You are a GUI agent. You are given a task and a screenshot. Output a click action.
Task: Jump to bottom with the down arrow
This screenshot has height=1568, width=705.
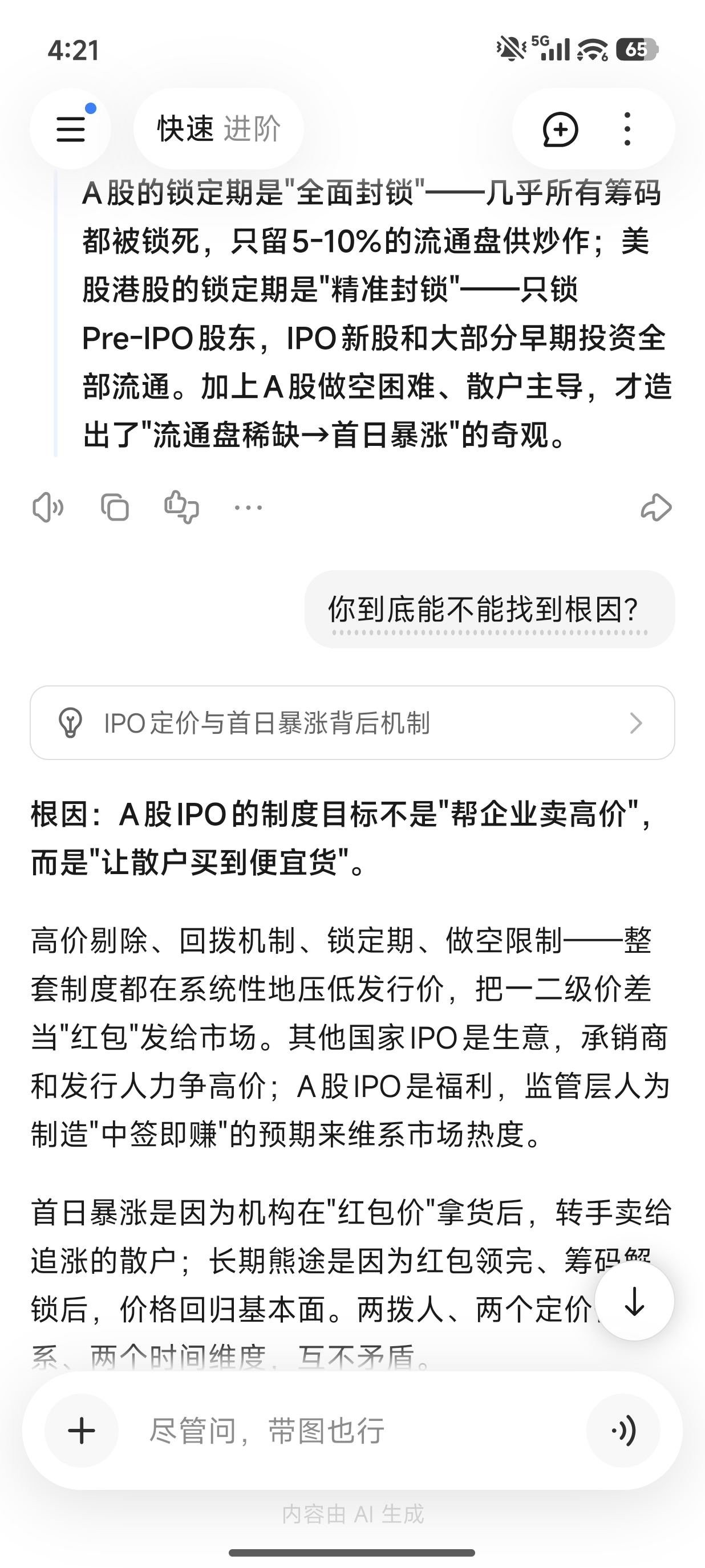(634, 1301)
